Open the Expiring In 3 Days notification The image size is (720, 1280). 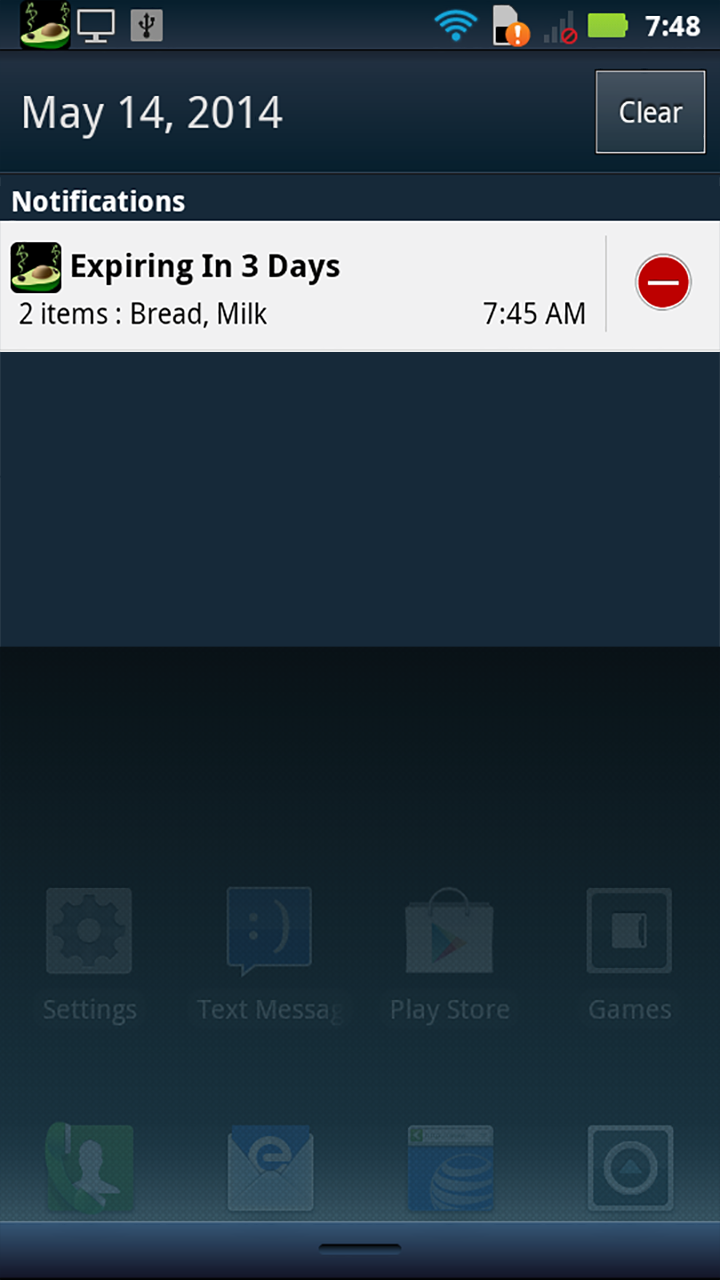click(x=300, y=286)
